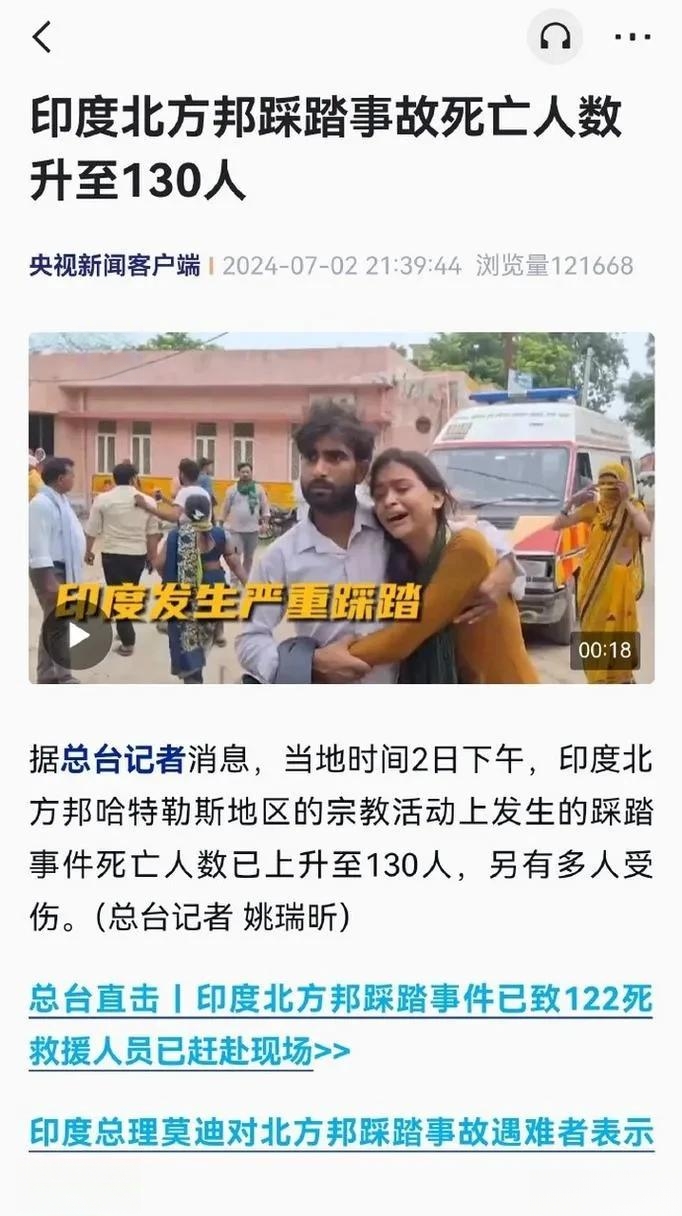
Task: Open the 总台直击 122死 related article link
Action: click(340, 1024)
